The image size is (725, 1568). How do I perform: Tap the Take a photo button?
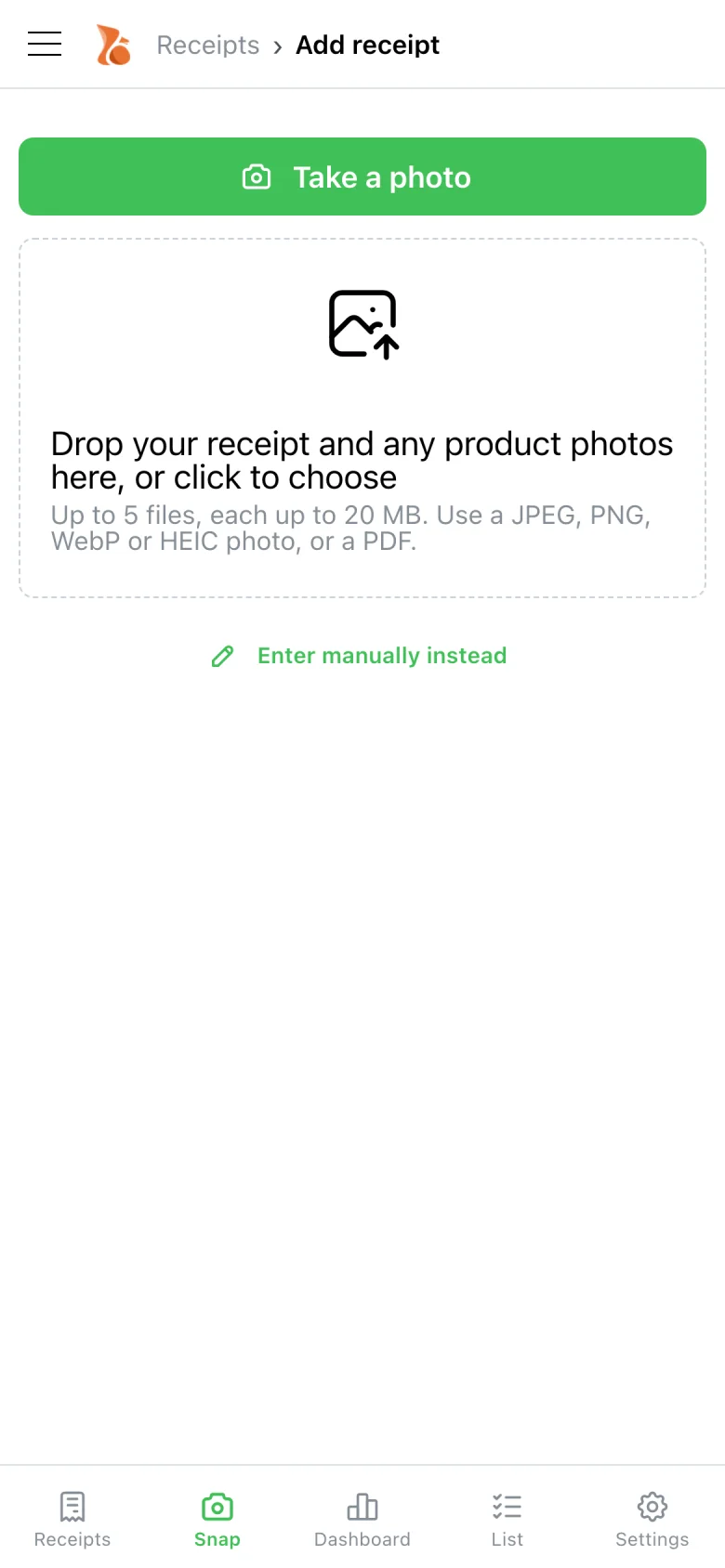click(362, 176)
